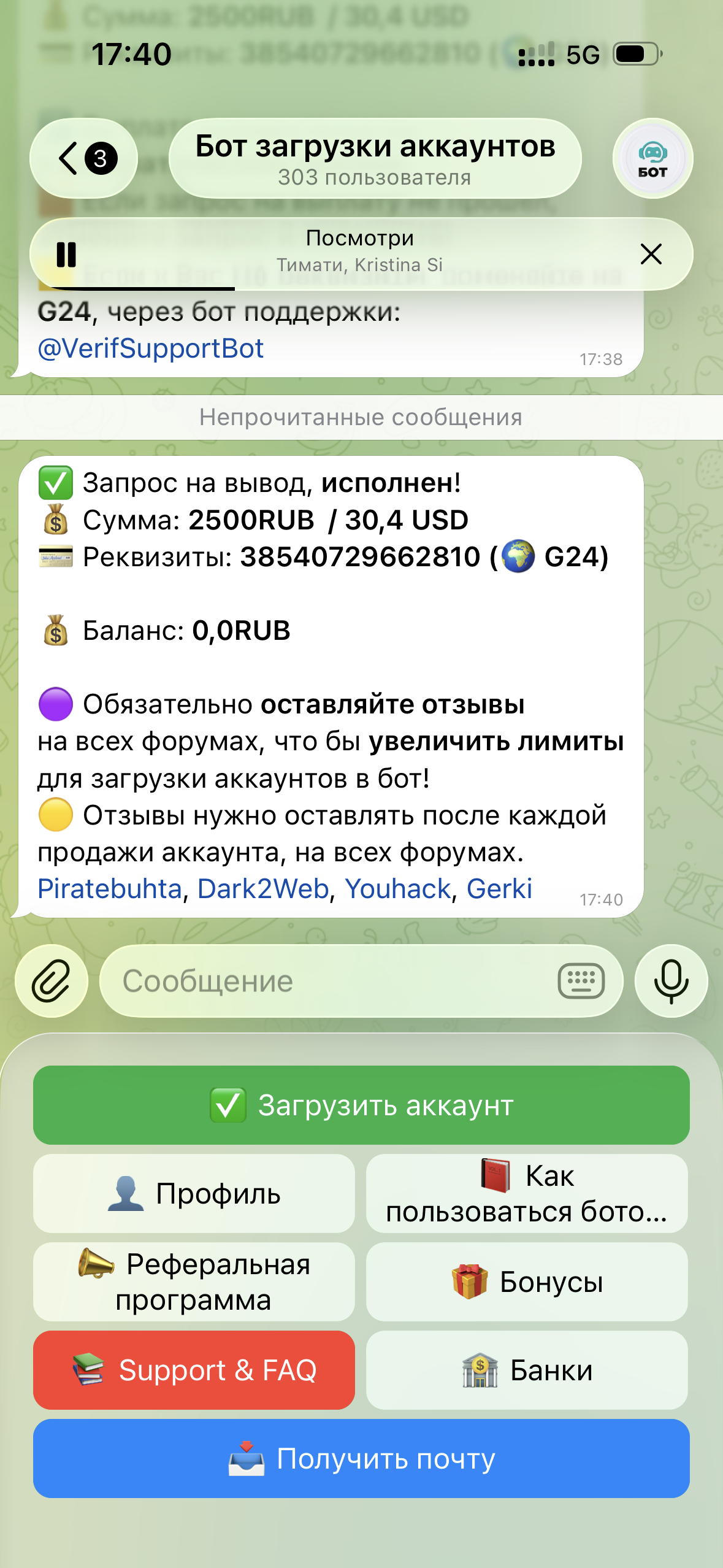Open Профиль
This screenshot has width=723, height=1568.
[194, 1193]
